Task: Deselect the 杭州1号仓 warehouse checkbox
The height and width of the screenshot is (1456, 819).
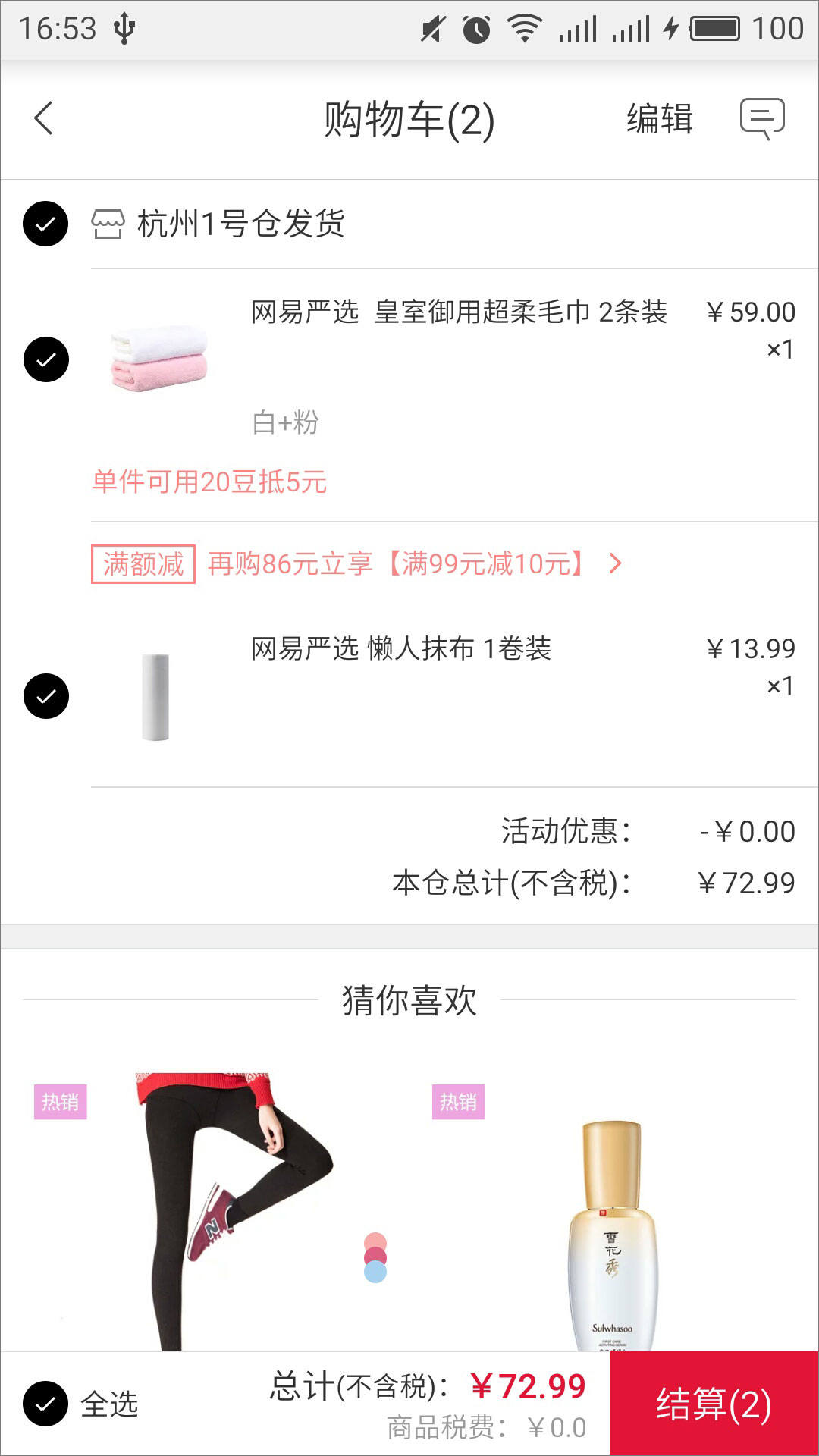Action: [x=45, y=224]
